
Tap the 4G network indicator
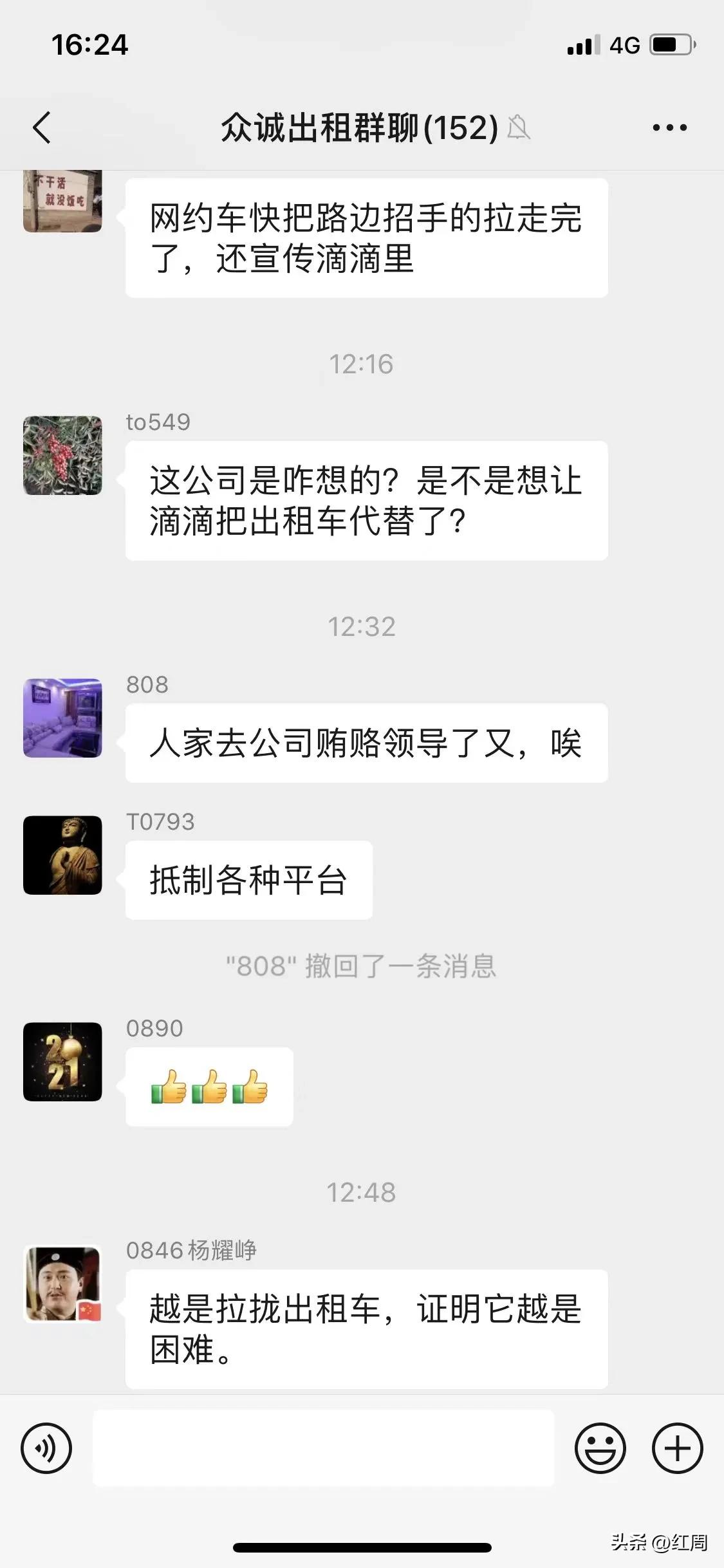pyautogui.click(x=623, y=44)
